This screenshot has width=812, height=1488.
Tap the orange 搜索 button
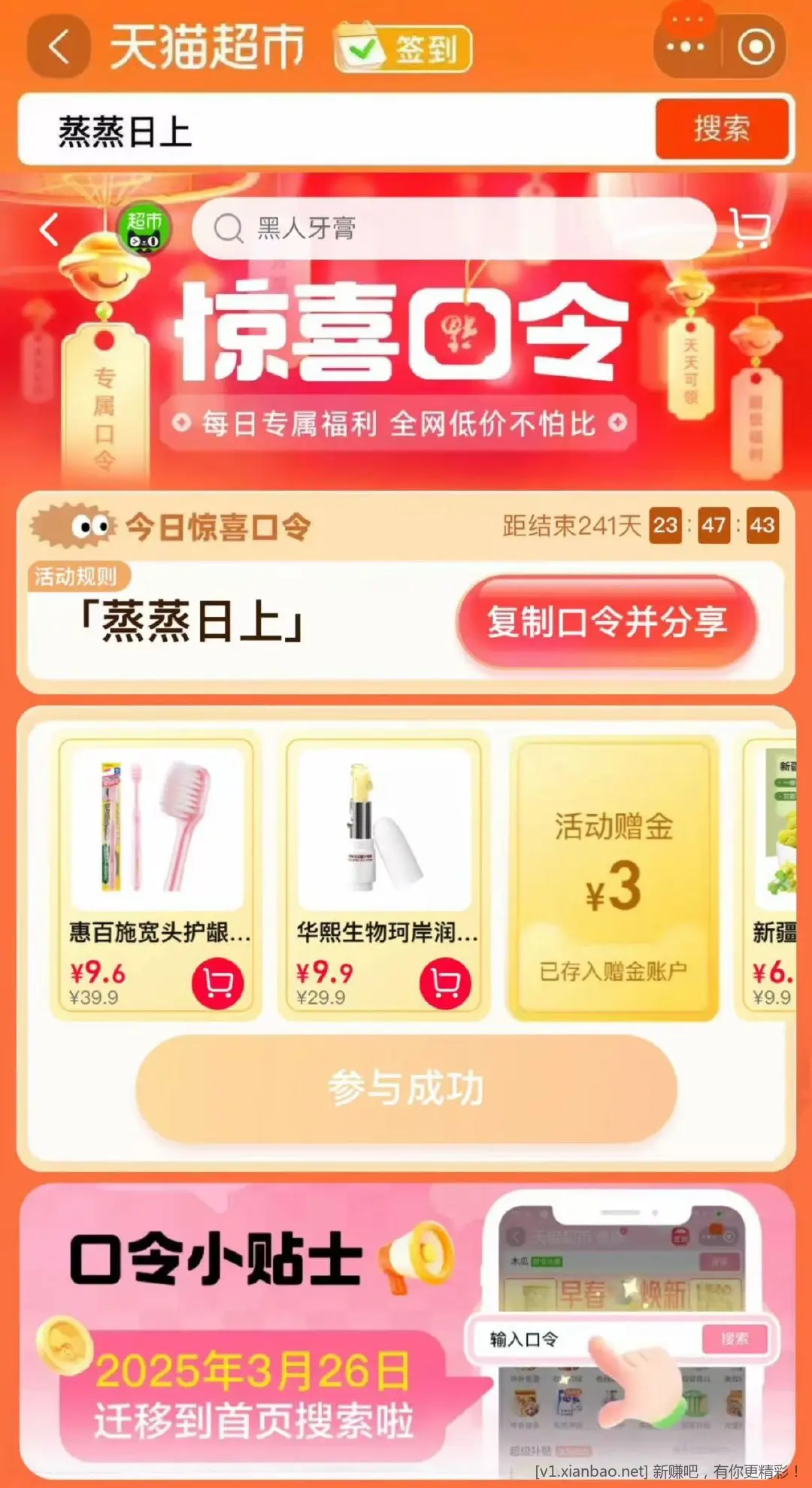722,129
